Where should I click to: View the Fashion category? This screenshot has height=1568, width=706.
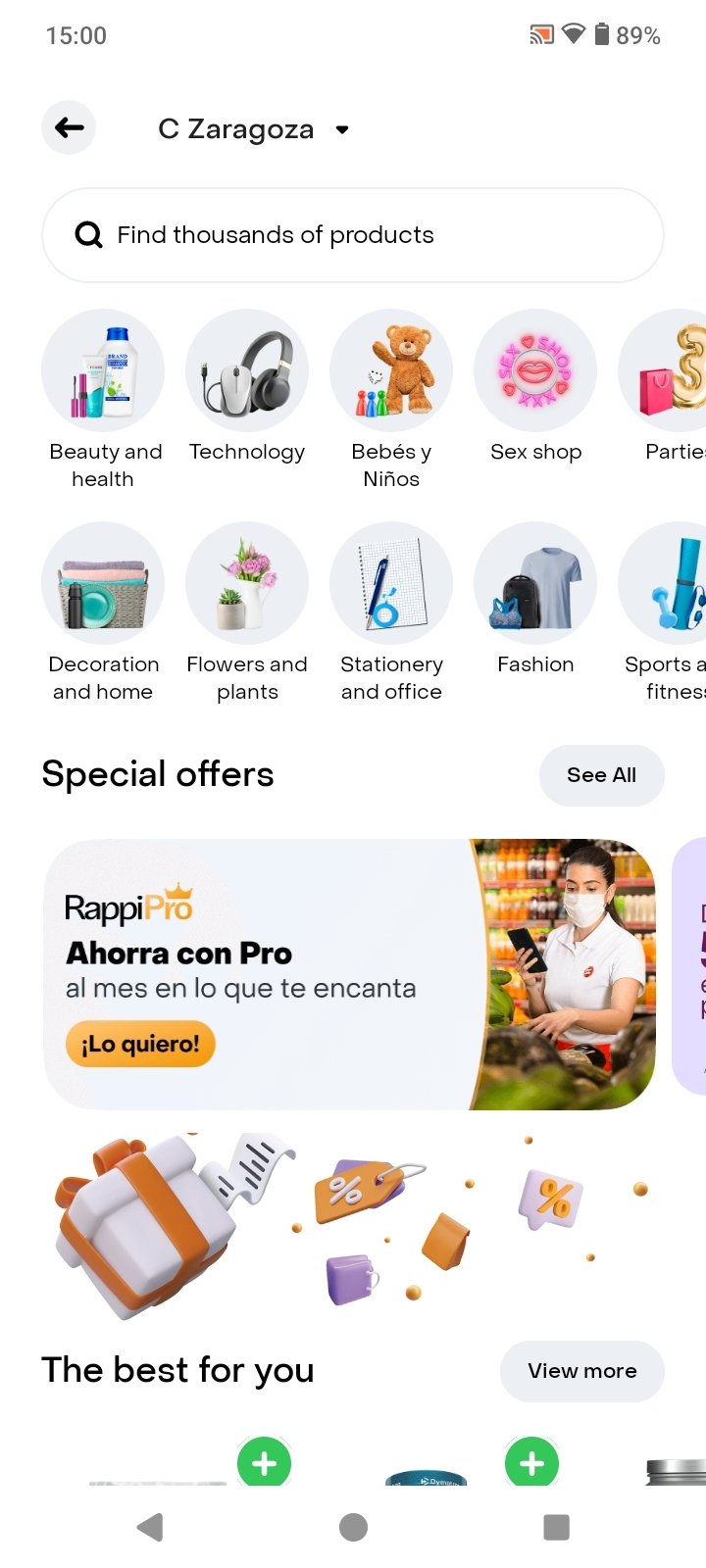535,600
